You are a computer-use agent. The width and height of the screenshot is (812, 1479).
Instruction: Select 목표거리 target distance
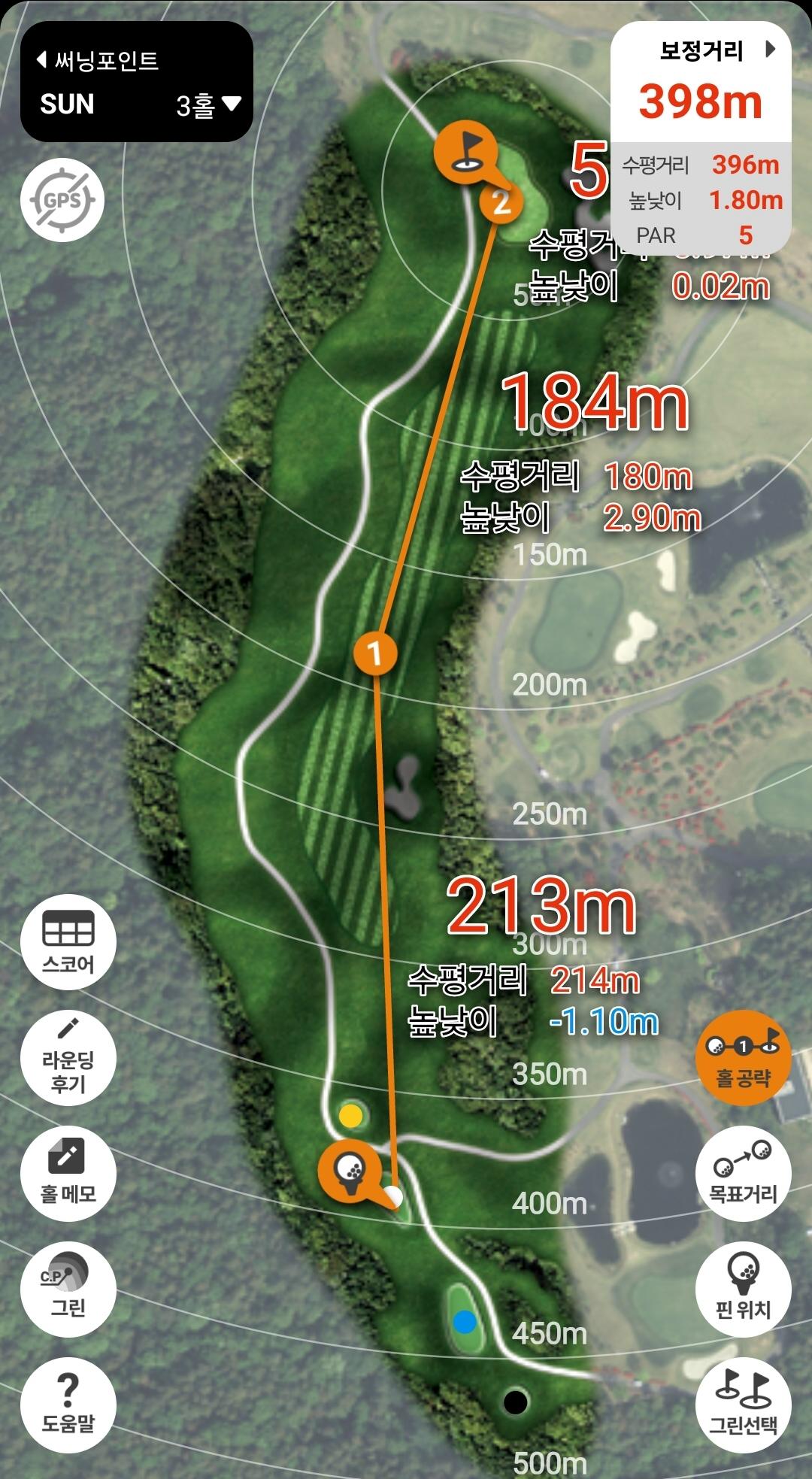743,1173
